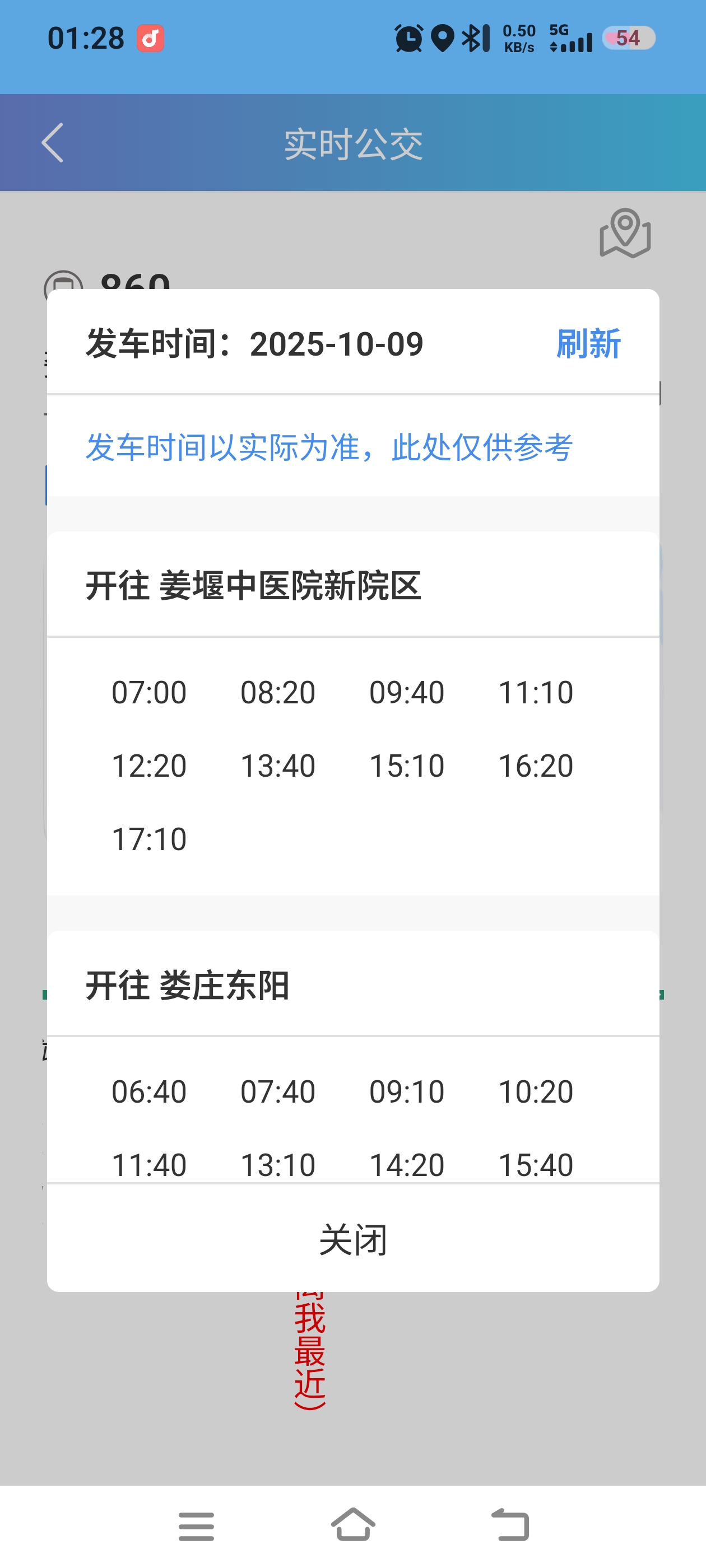Close the timetable dialog with 关闭
This screenshot has height=1568, width=706.
[352, 1240]
